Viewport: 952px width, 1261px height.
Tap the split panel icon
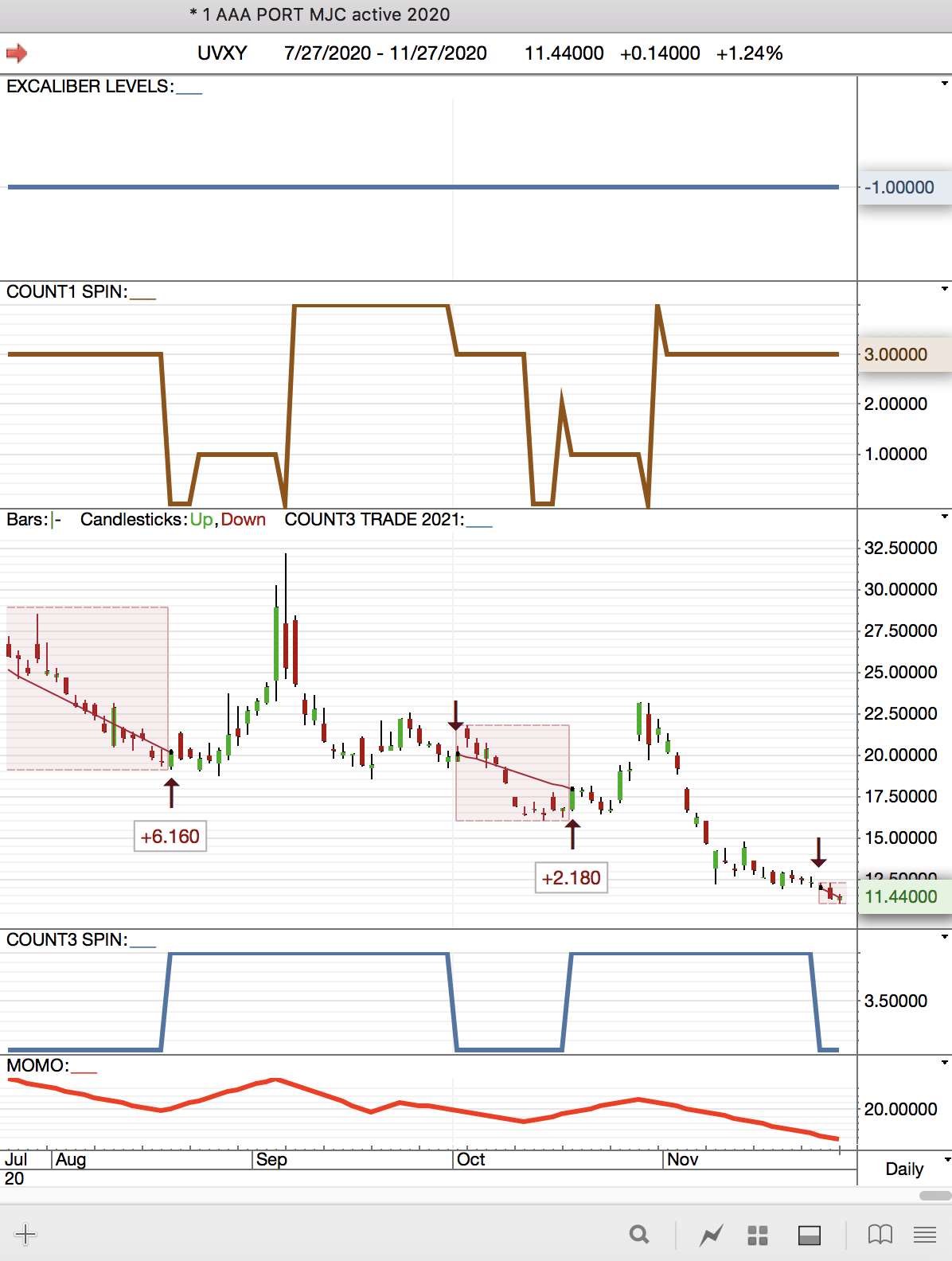click(x=810, y=1235)
